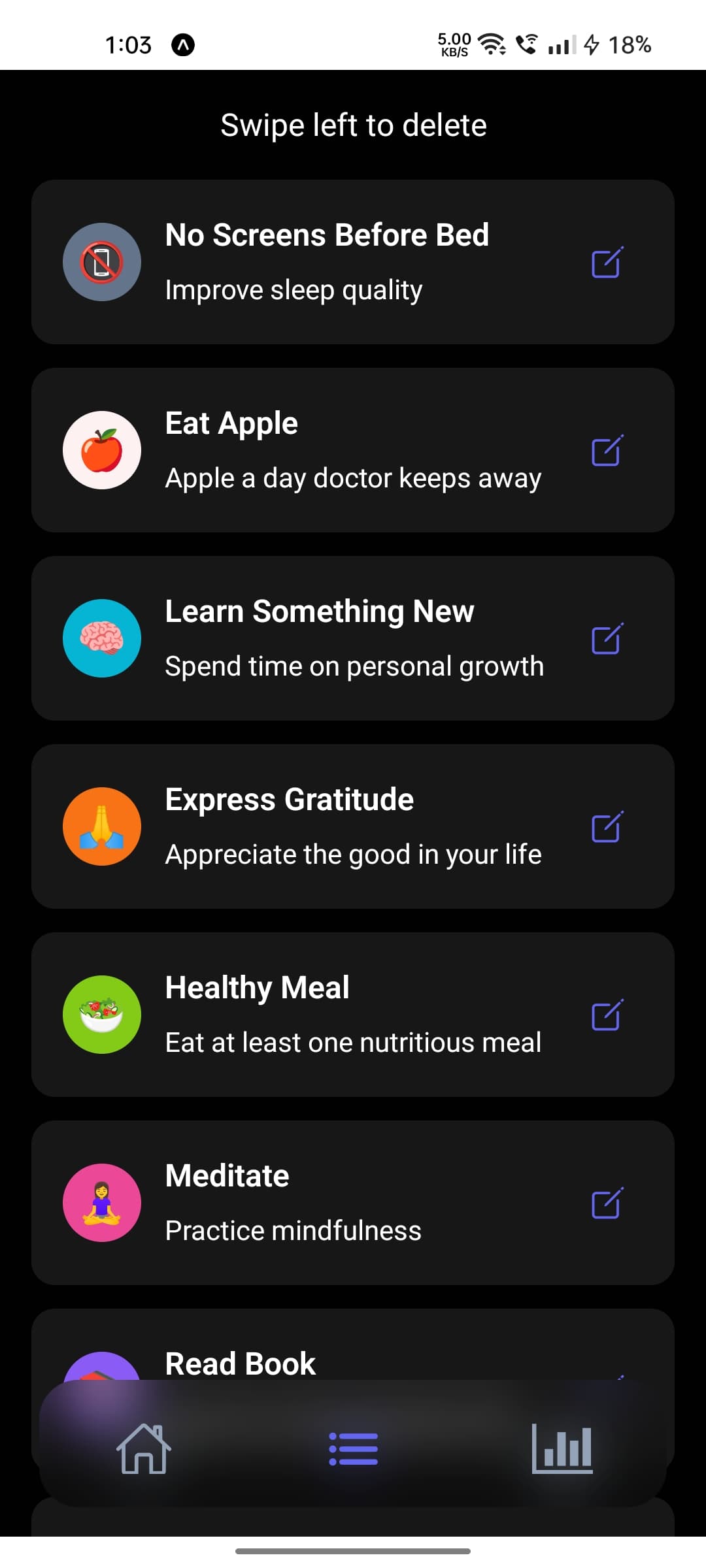Viewport: 706px width, 1568px height.
Task: Tap the apple emoji icon for Eat Apple
Action: coord(102,449)
